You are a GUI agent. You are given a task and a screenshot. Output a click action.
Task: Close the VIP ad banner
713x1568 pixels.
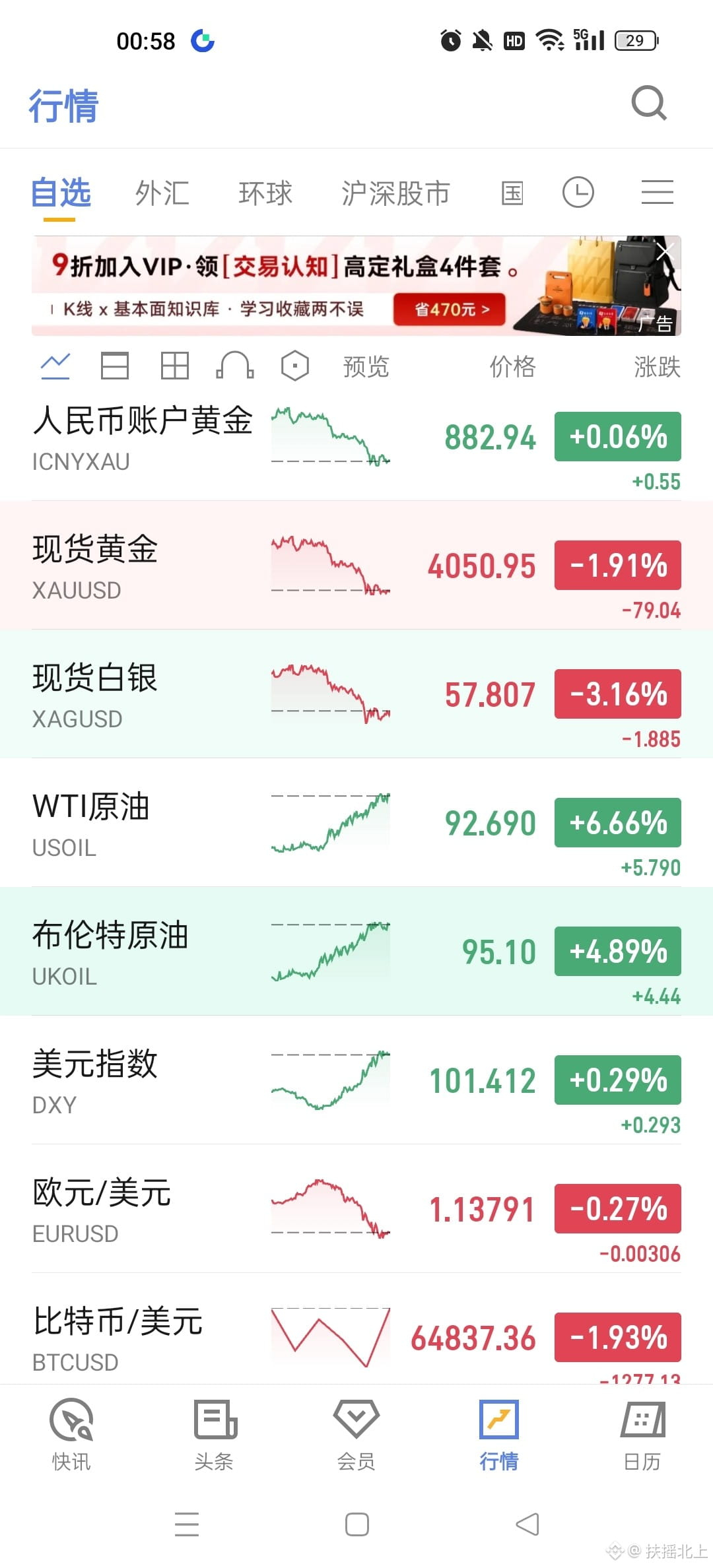pos(665,251)
